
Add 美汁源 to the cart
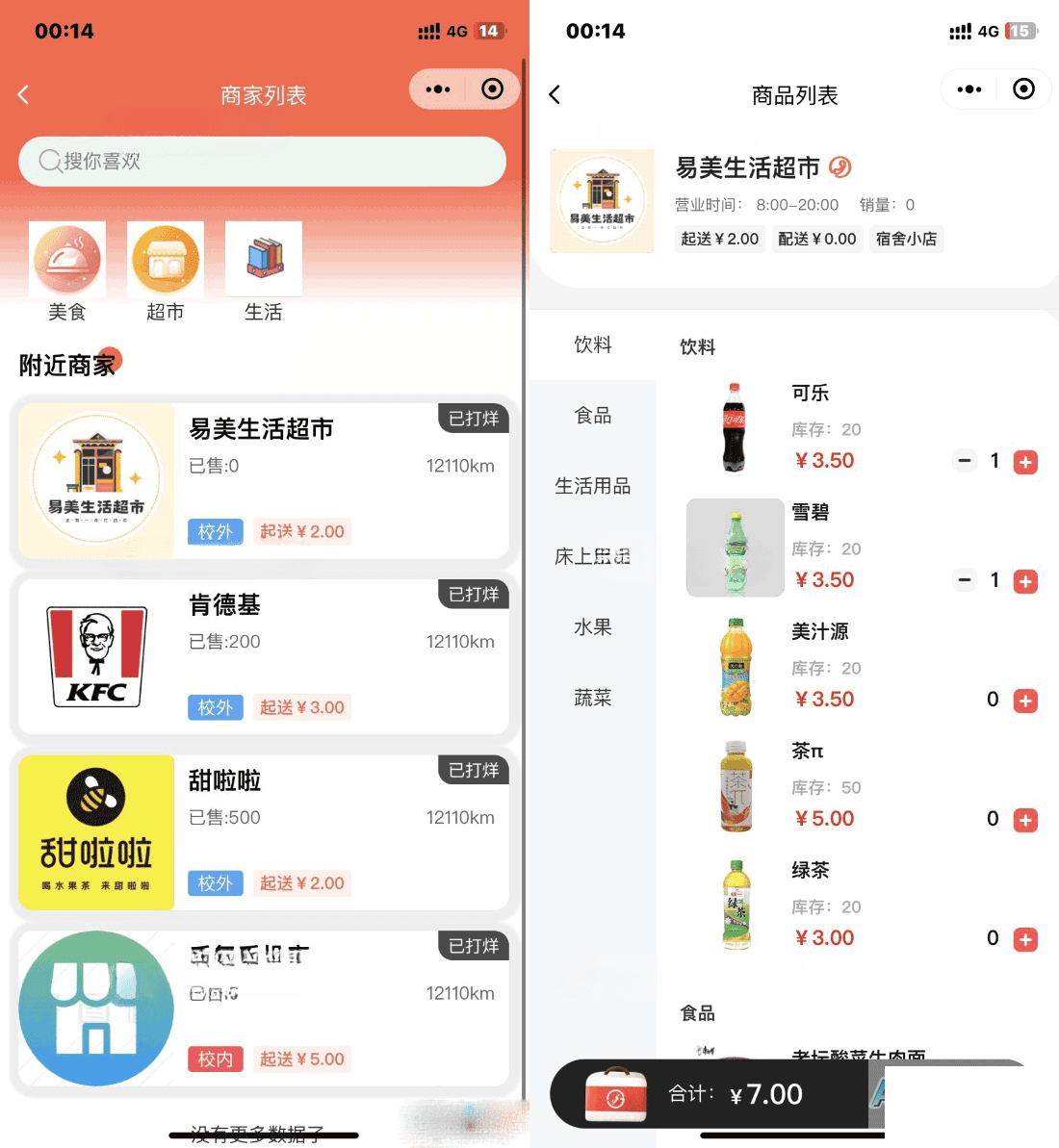[x=1025, y=701]
